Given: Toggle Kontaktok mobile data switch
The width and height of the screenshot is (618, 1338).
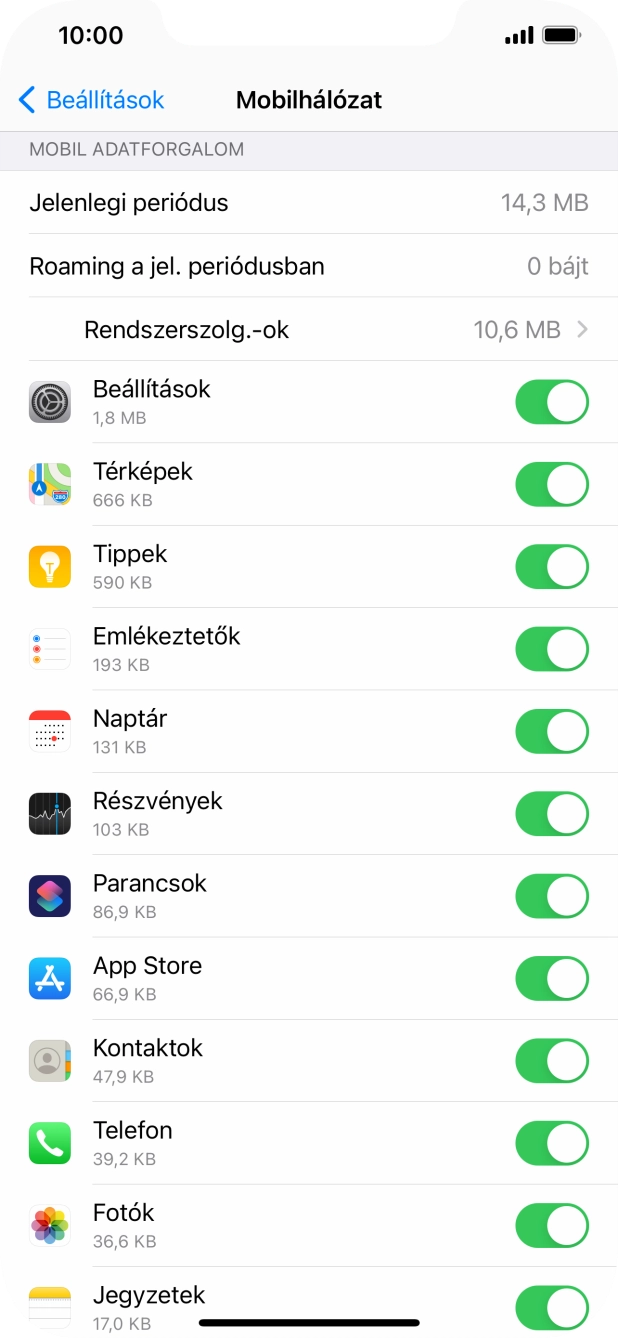Looking at the screenshot, I should coord(551,1060).
